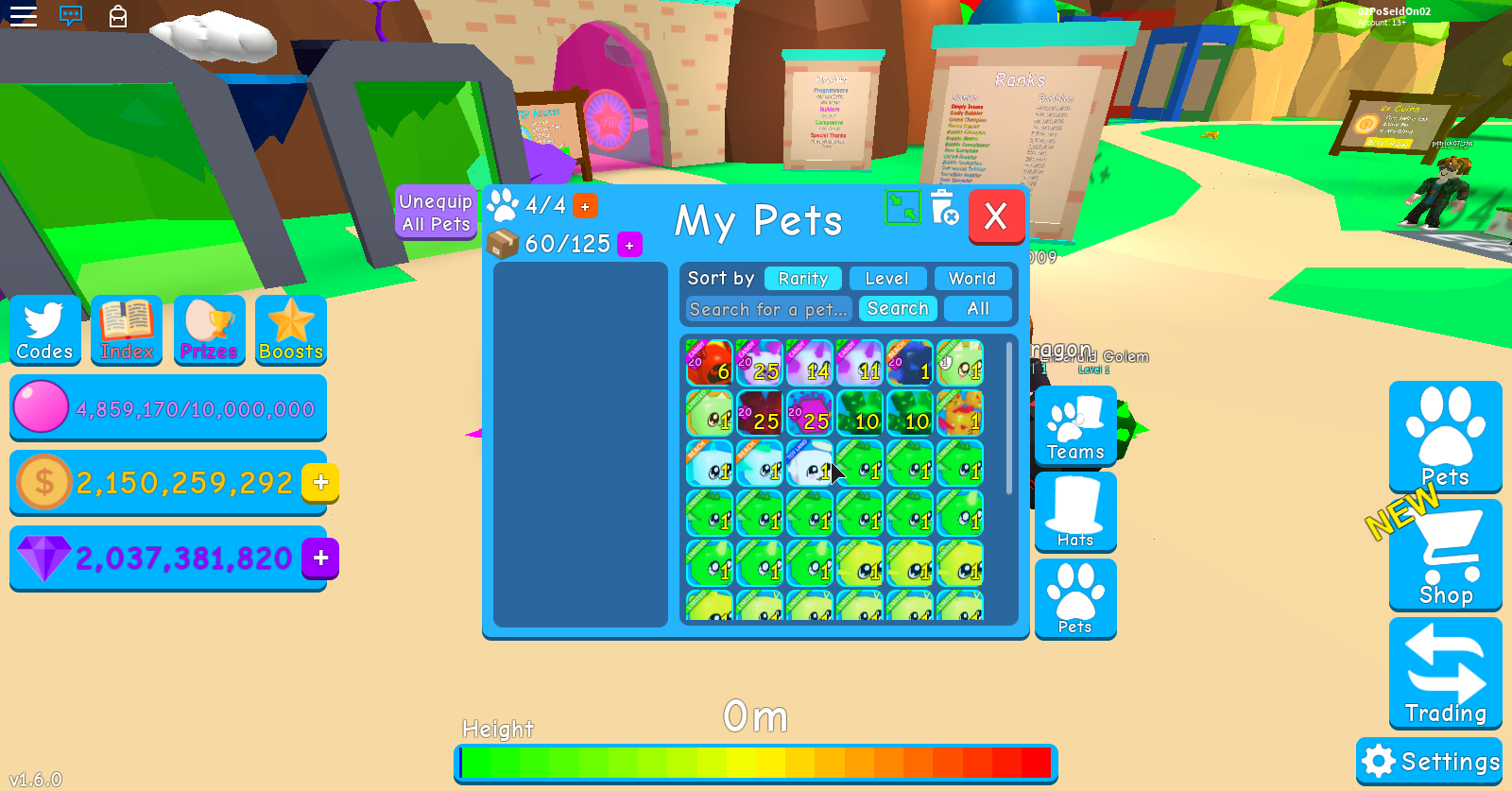Unequip All Pets

tap(436, 213)
